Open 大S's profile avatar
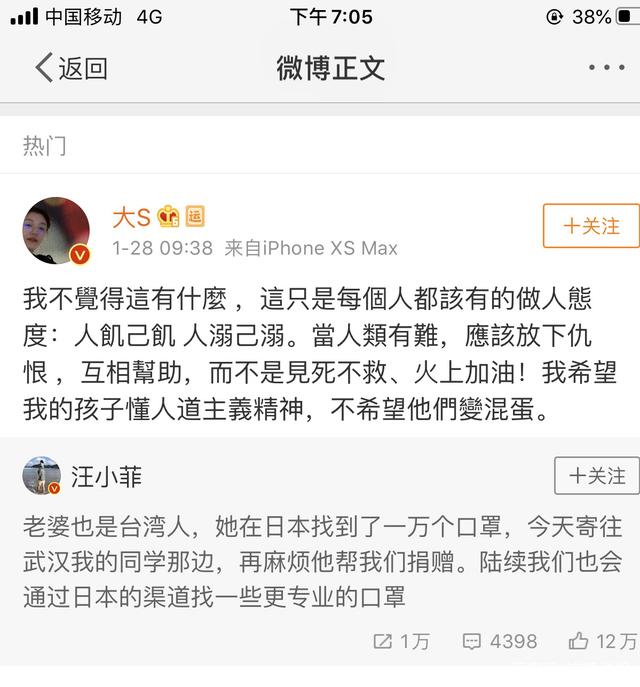Image resolution: width=640 pixels, height=687 pixels. (55, 231)
